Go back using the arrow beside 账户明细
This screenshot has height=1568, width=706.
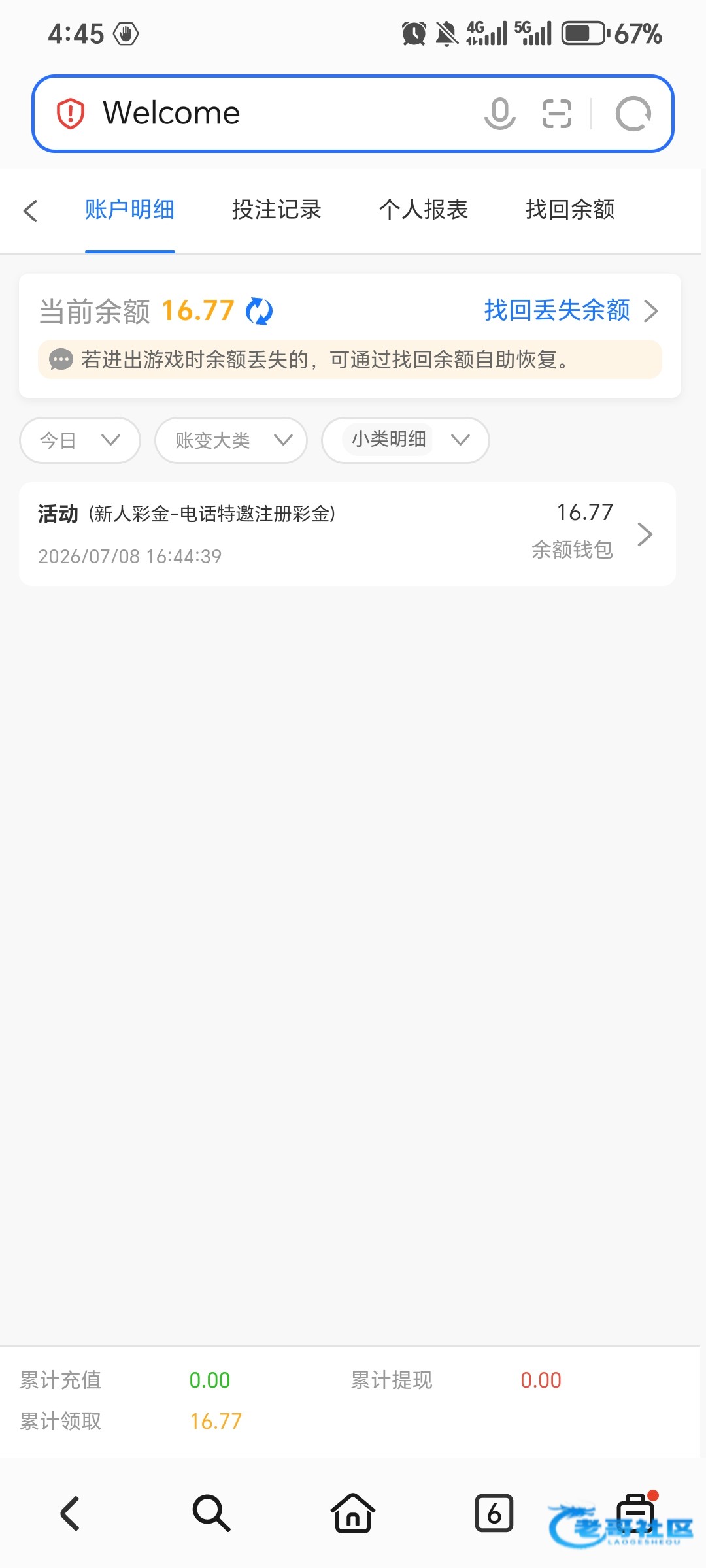click(x=30, y=210)
